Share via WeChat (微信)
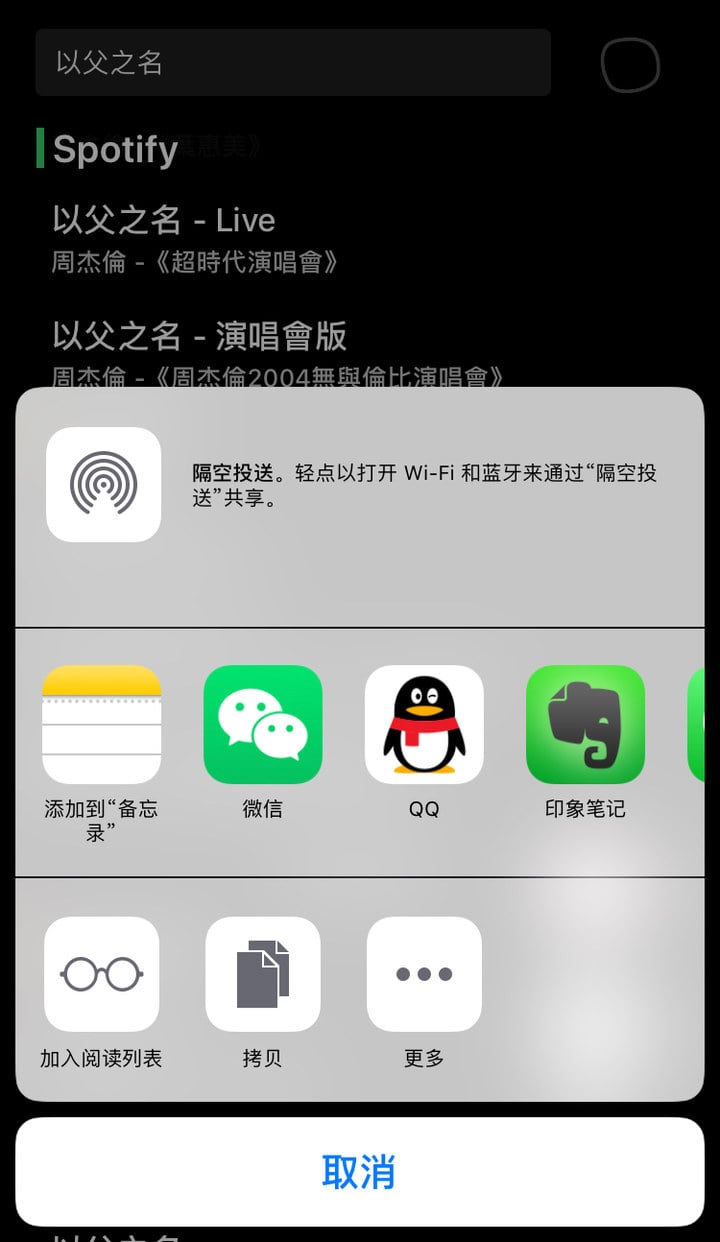The height and width of the screenshot is (1242, 720). pos(263,724)
